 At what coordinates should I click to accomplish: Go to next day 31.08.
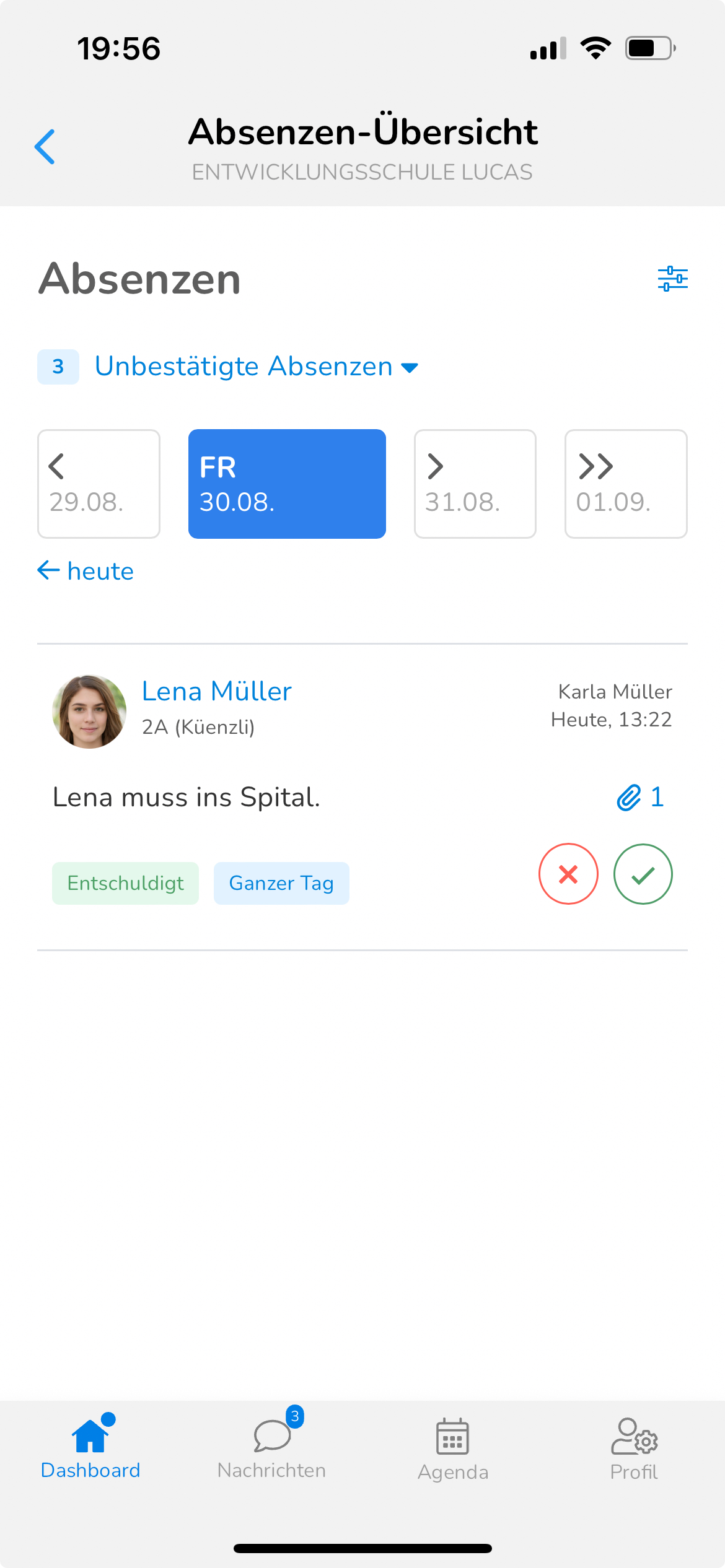pos(475,484)
